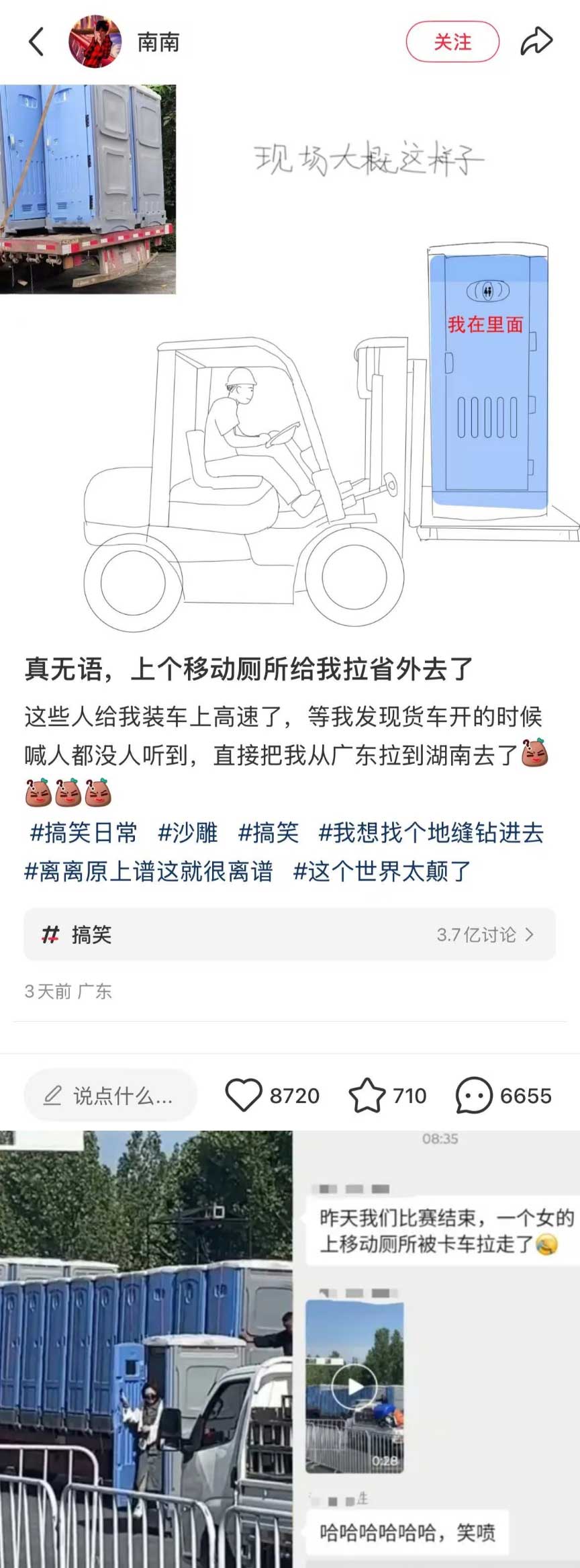Like this post with the heart icon
This screenshot has width=580, height=1568.
244,1095
